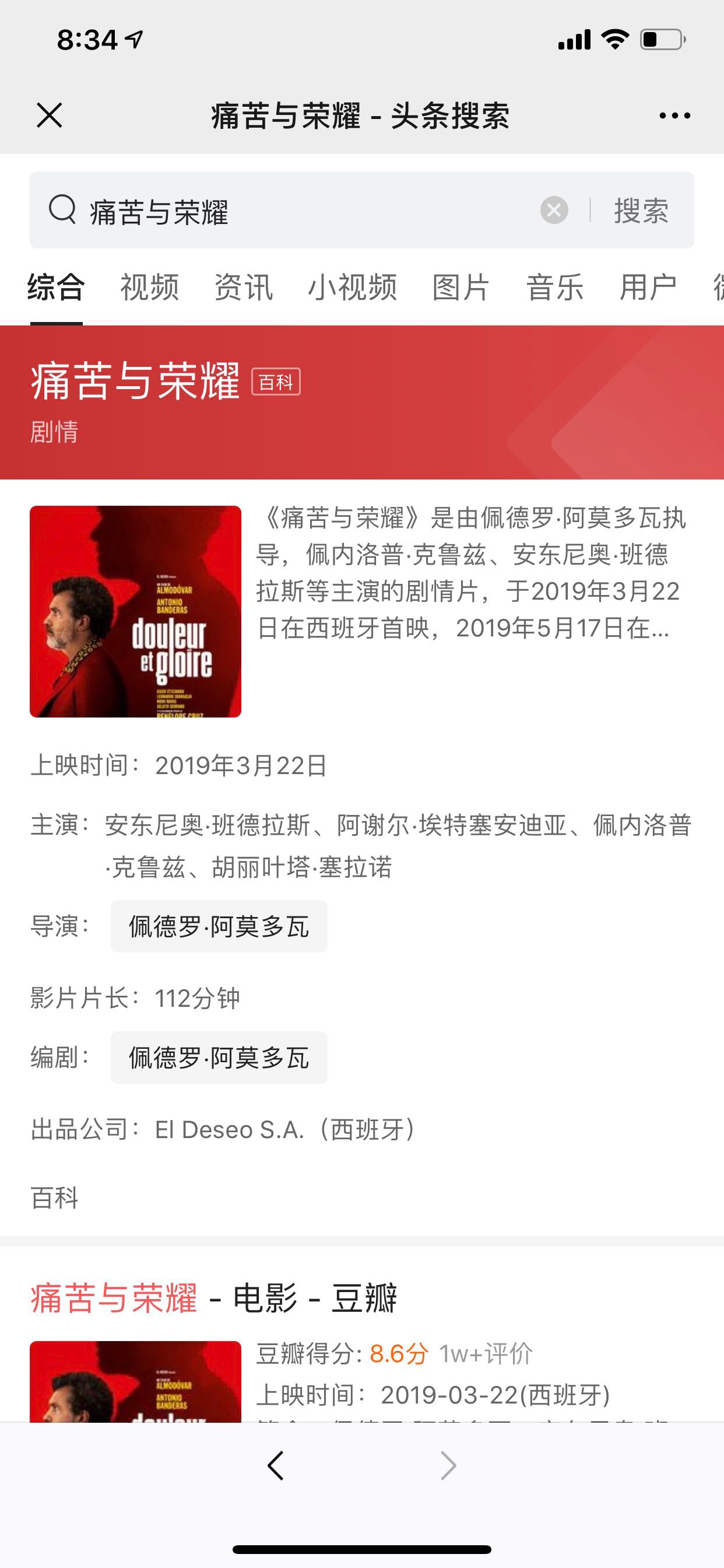This screenshot has height=1568, width=724.
Task: Tap the 导演 chip 佩德罗·阿莫多瓦
Action: 219,926
